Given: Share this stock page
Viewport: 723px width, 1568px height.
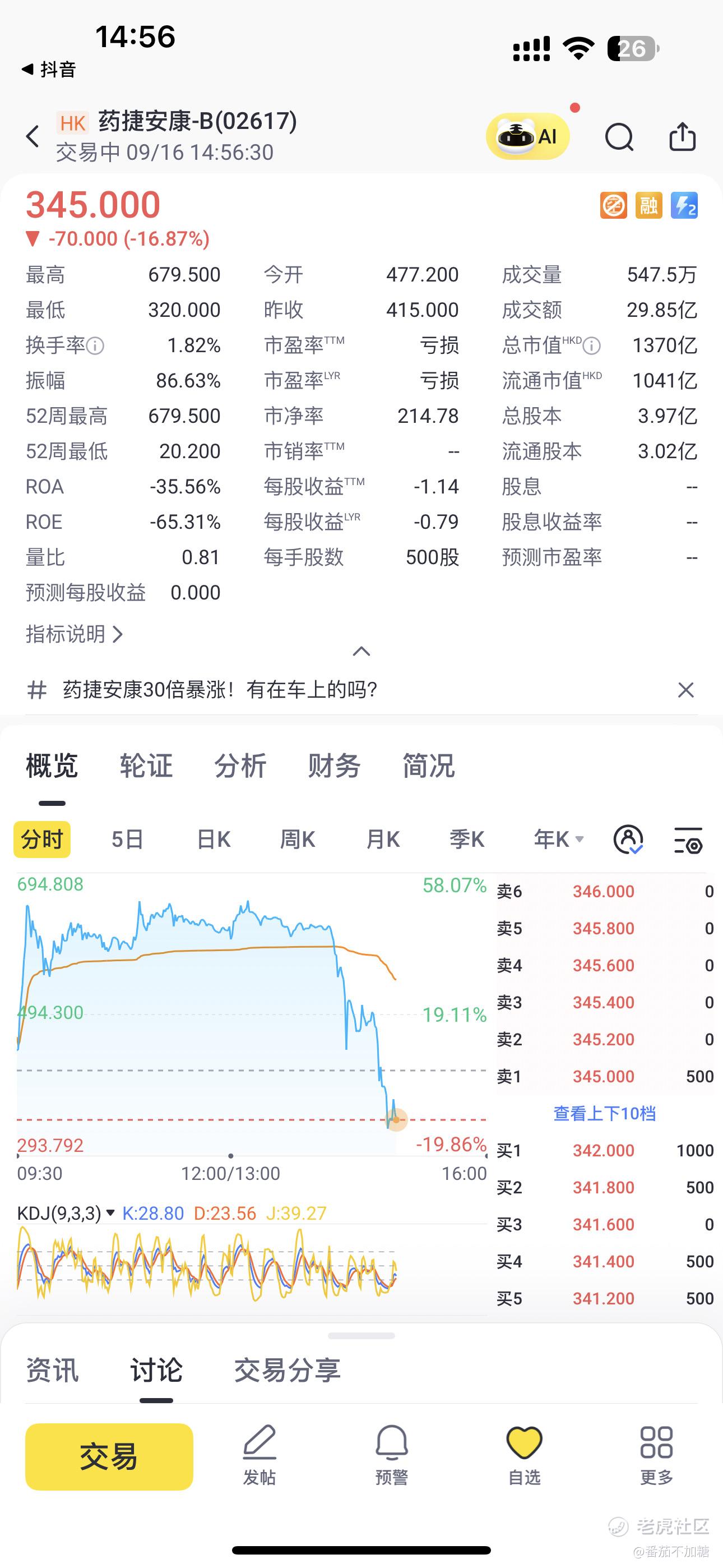Looking at the screenshot, I should pos(682,136).
